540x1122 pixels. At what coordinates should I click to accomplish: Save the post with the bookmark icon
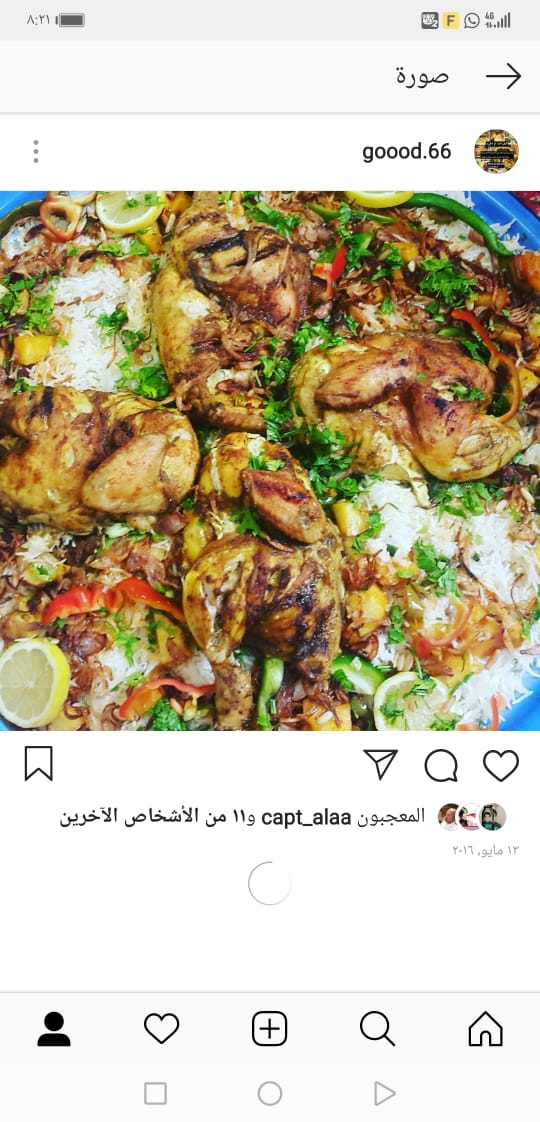pos(39,764)
